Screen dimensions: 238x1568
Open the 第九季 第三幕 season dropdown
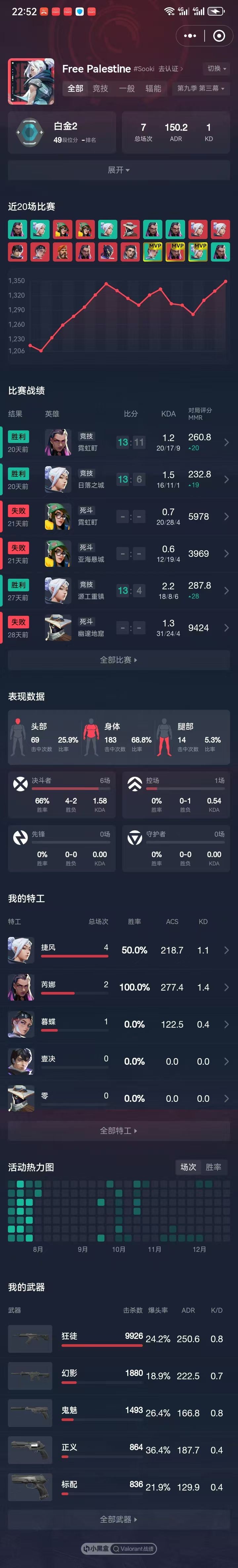[200, 88]
